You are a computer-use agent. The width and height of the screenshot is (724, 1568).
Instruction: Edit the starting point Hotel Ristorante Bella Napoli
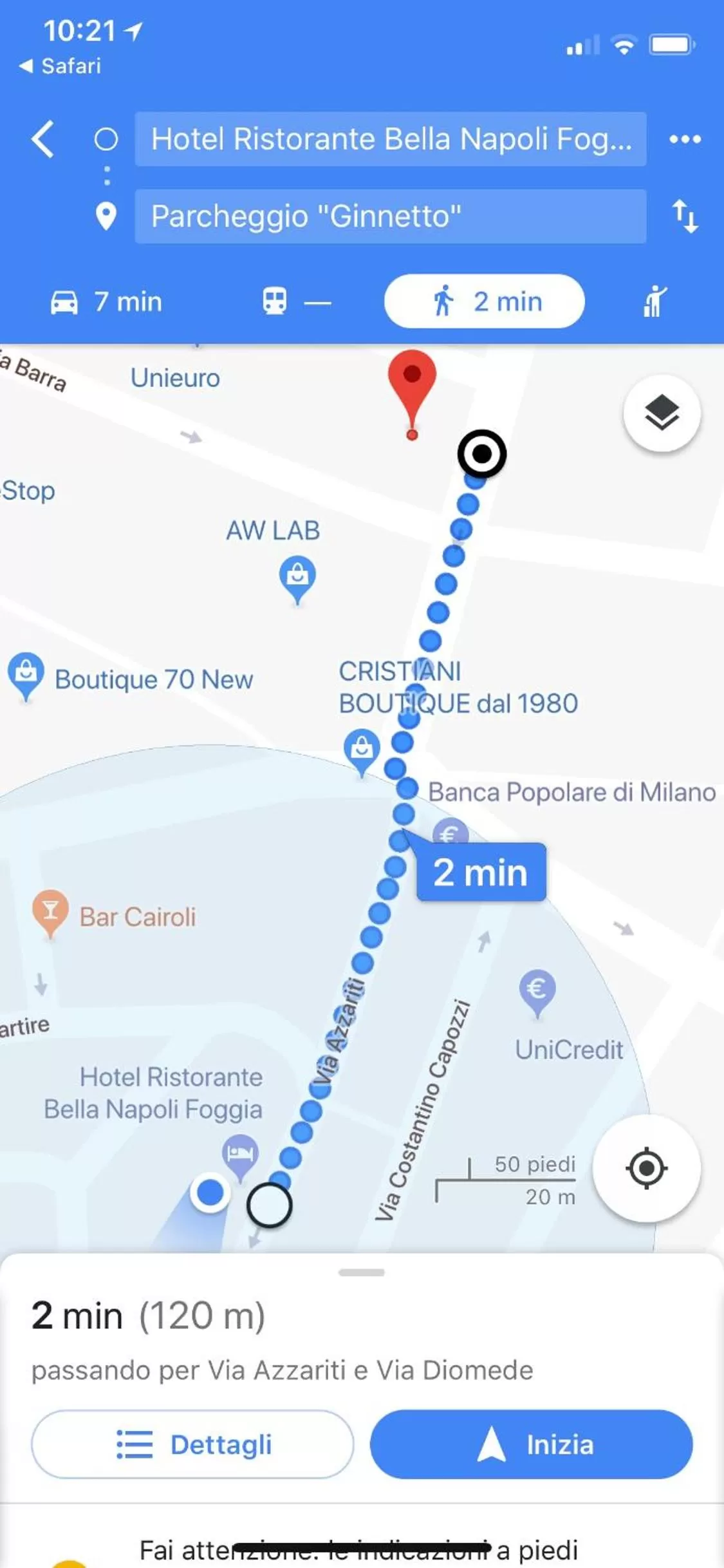click(x=390, y=139)
